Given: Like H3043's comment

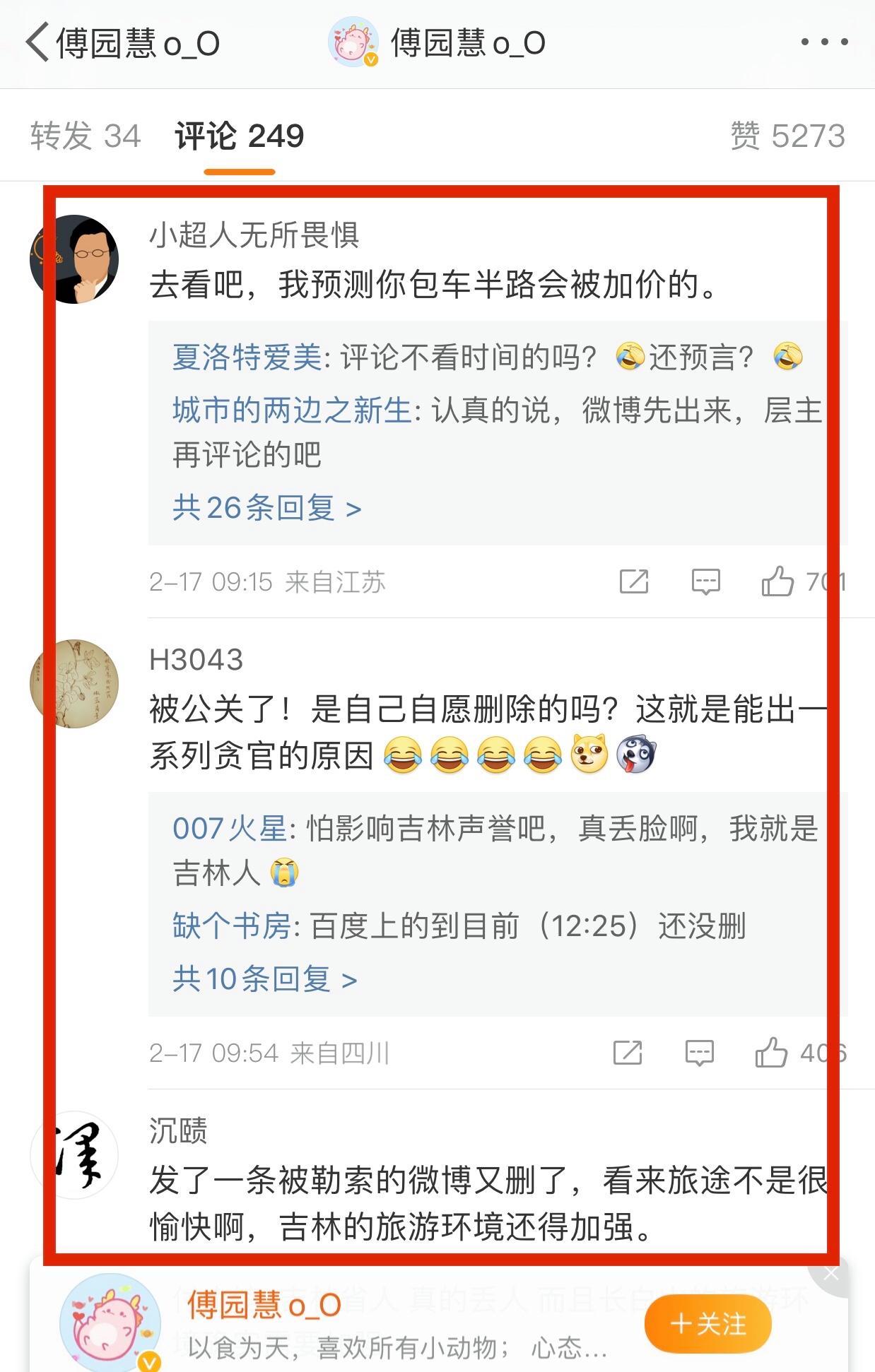Looking at the screenshot, I should coord(771,1053).
